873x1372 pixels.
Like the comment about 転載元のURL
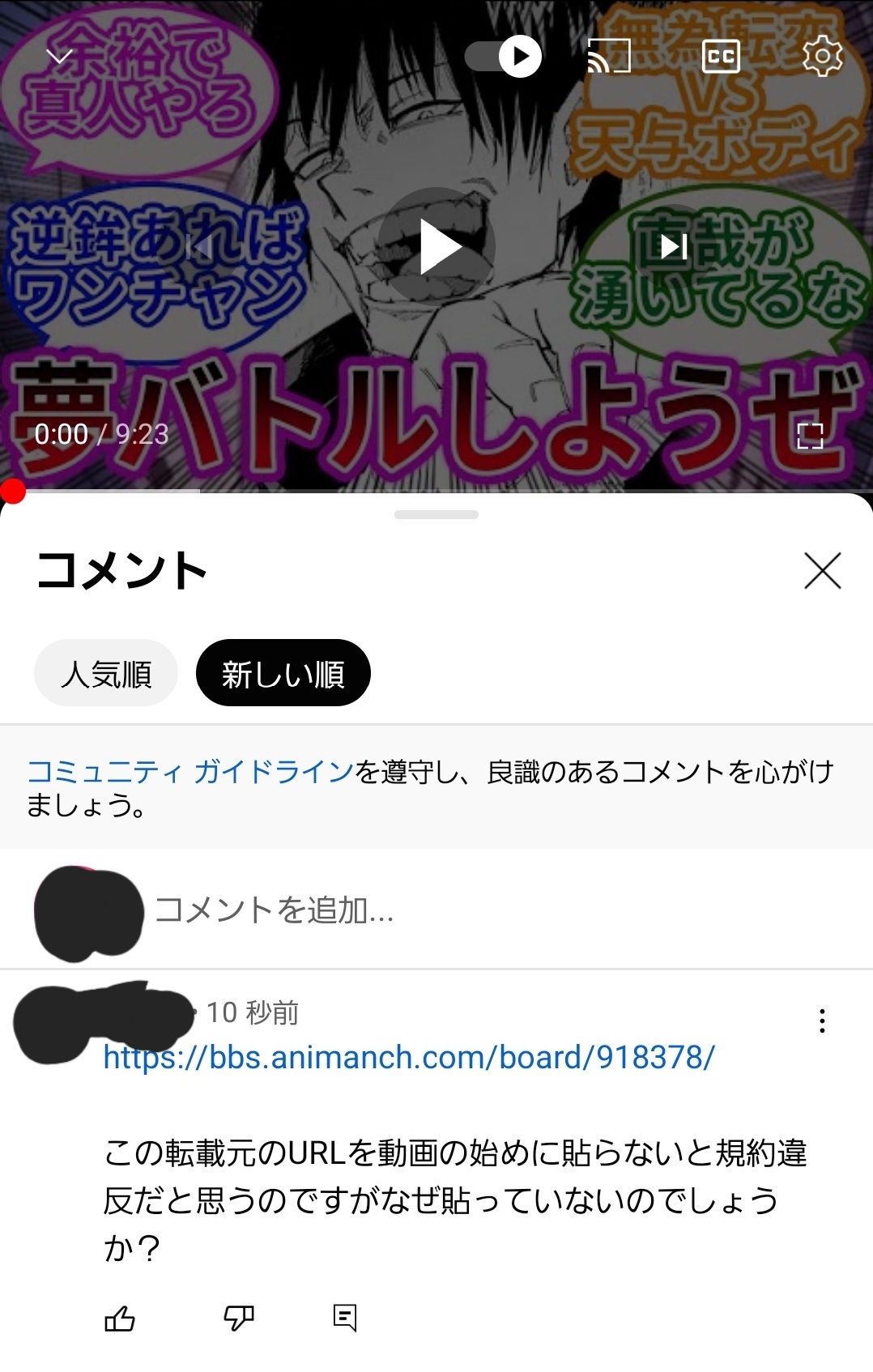120,1319
